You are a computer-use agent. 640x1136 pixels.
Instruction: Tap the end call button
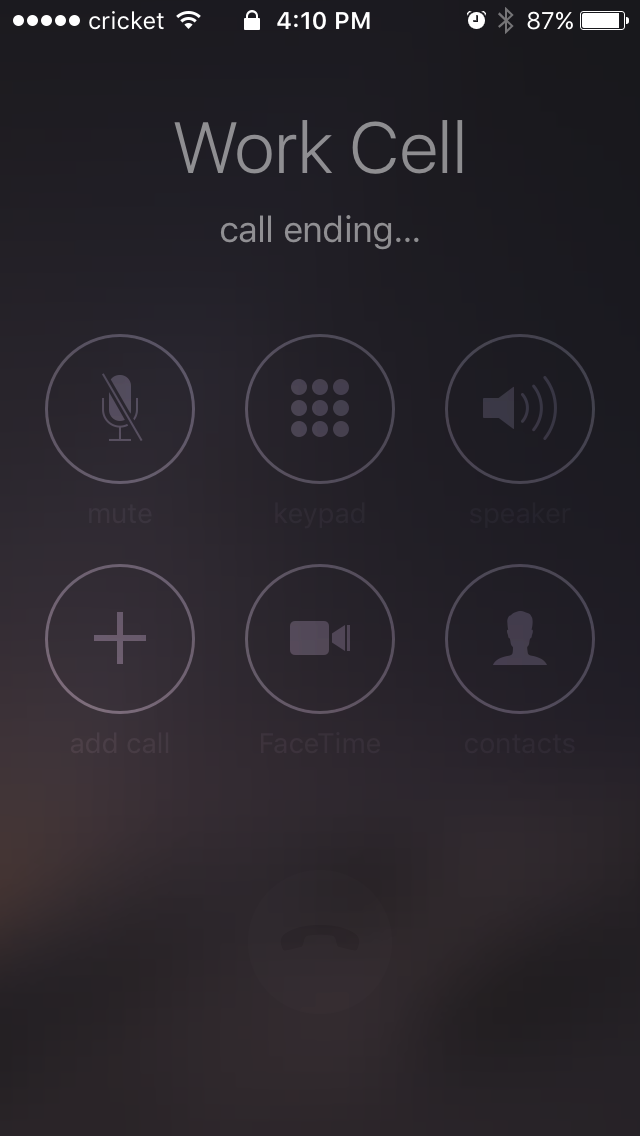coord(320,938)
